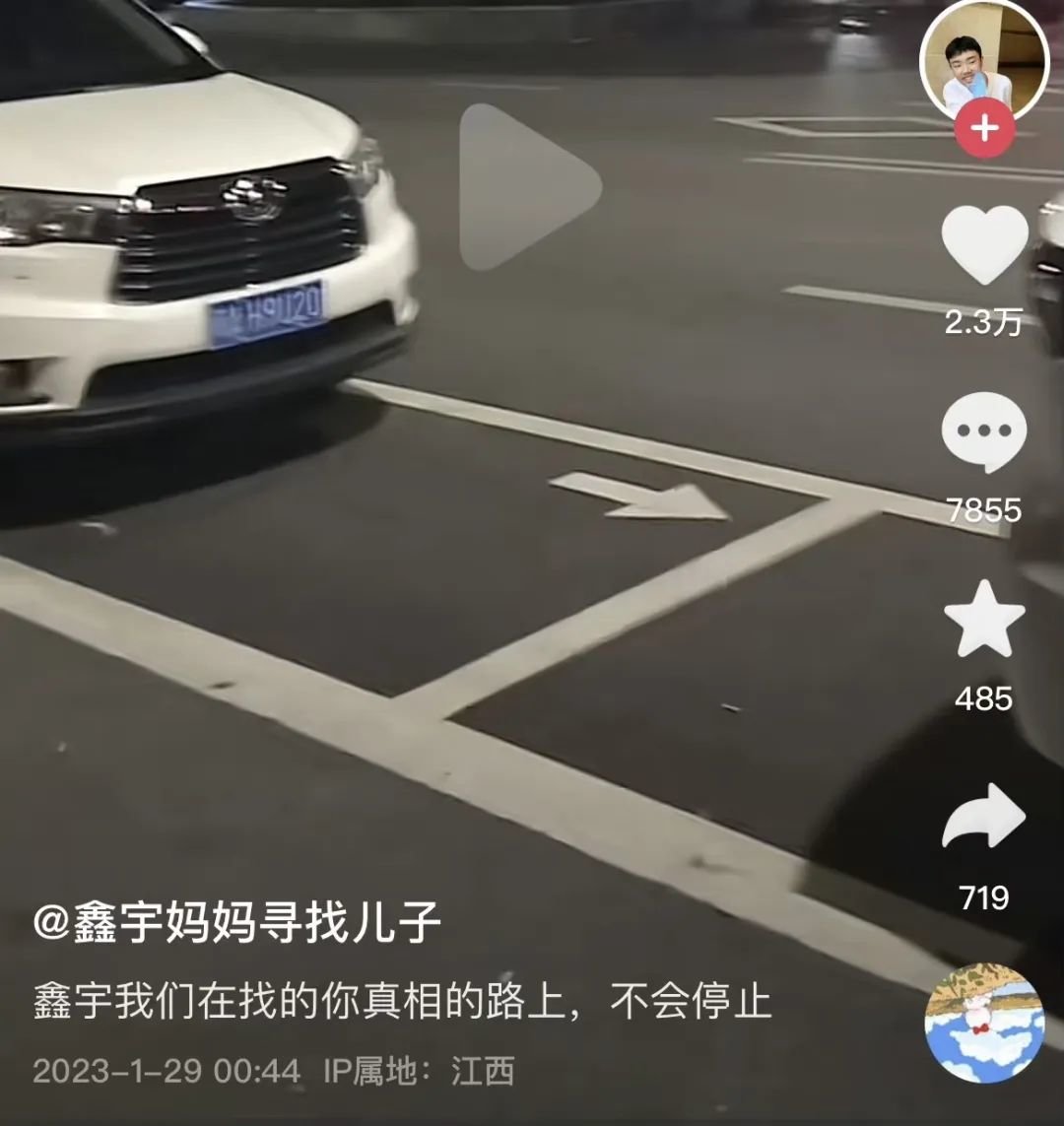Open the creator's profile avatar
This screenshot has width=1064, height=1126.
pos(983,59)
